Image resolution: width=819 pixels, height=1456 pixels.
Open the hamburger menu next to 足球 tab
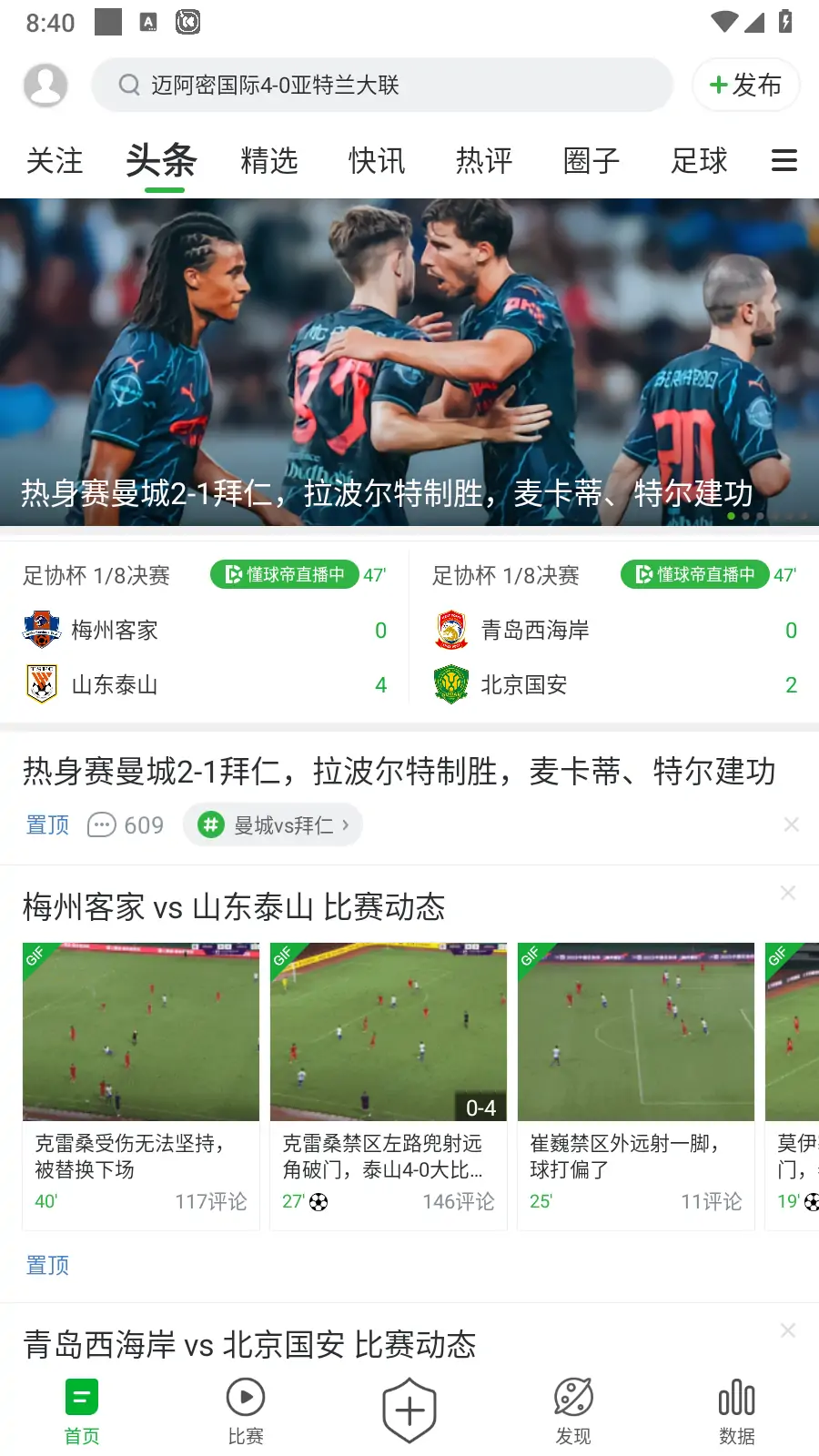point(784,160)
